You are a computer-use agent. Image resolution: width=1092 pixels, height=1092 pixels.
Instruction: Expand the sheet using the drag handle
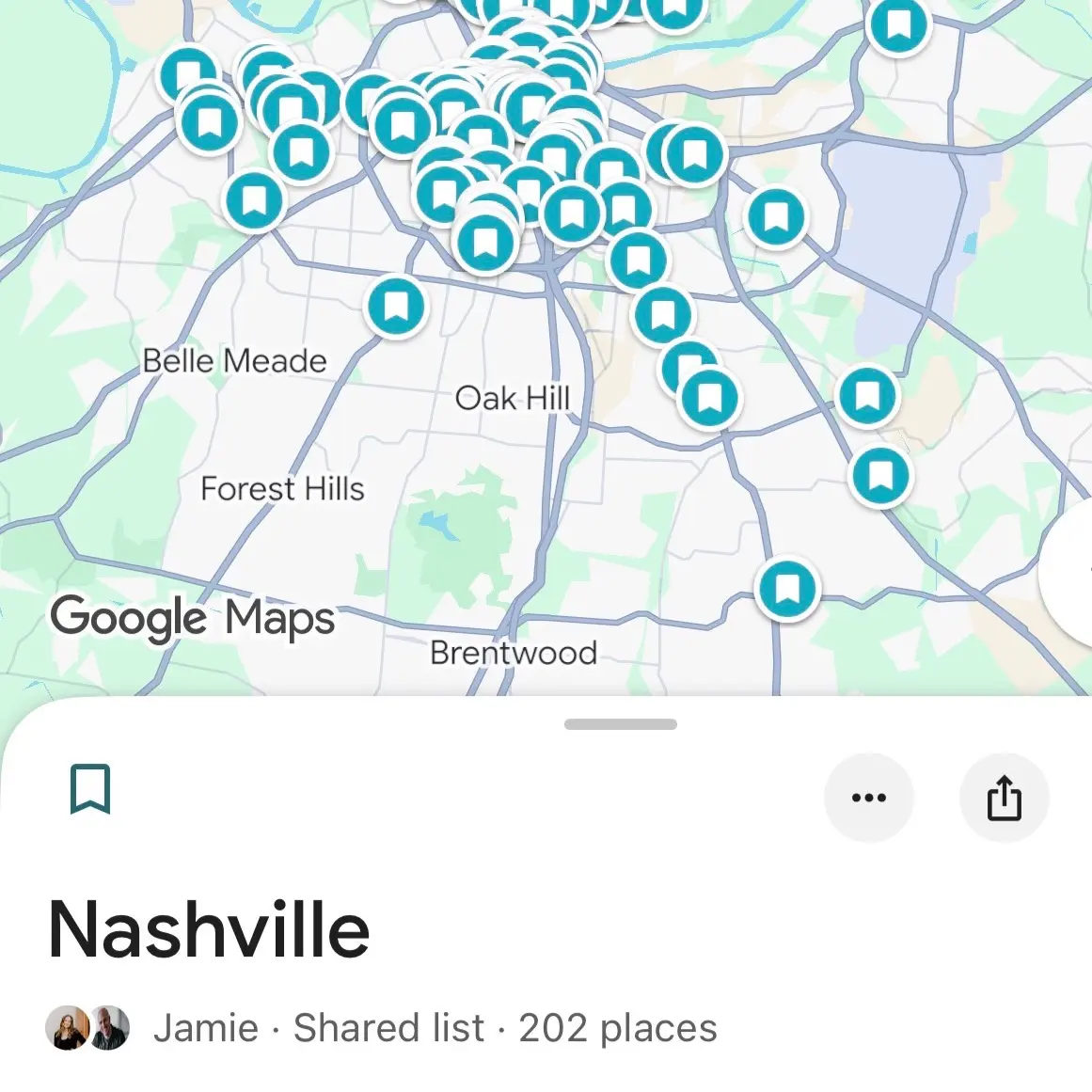(621, 724)
